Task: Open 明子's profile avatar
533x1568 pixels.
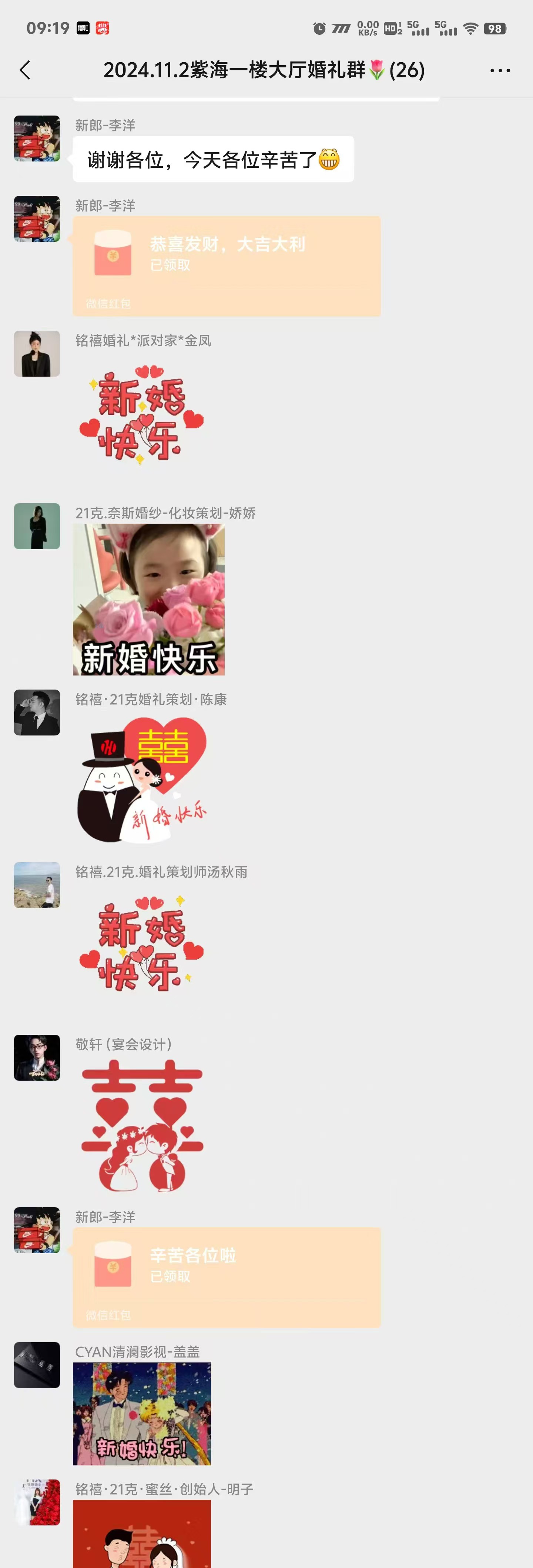Action: pos(37,1502)
